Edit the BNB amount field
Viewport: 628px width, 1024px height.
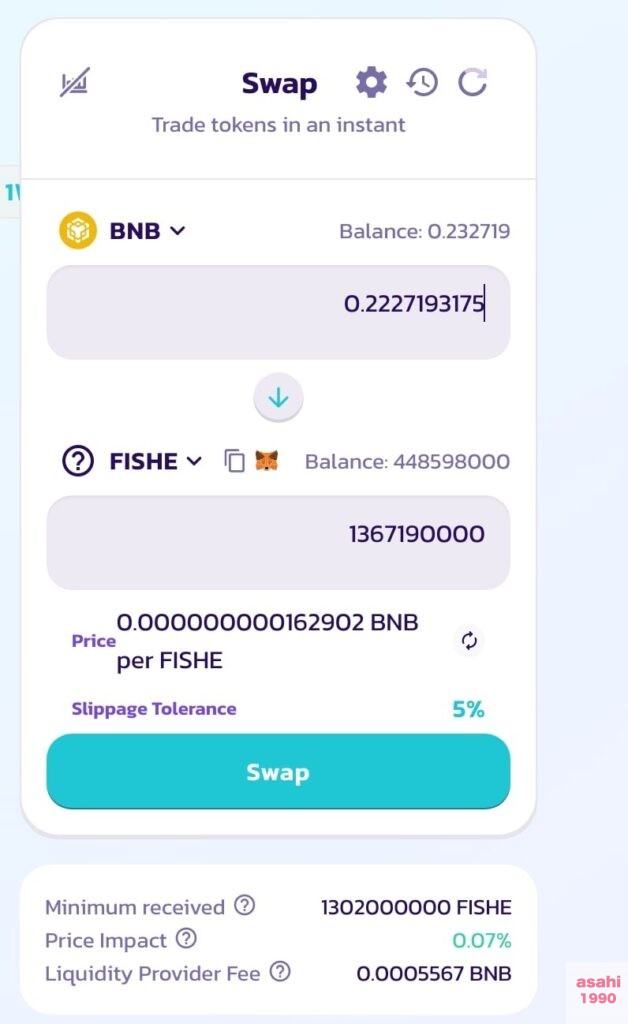(278, 304)
